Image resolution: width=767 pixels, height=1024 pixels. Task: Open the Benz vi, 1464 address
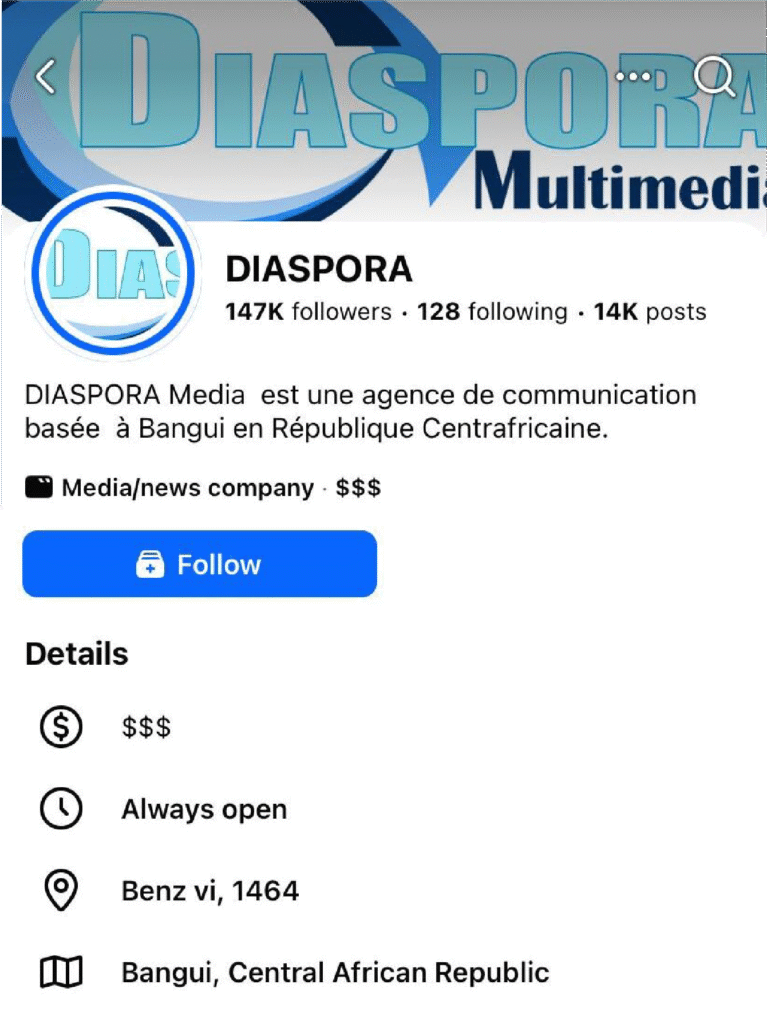pos(210,890)
